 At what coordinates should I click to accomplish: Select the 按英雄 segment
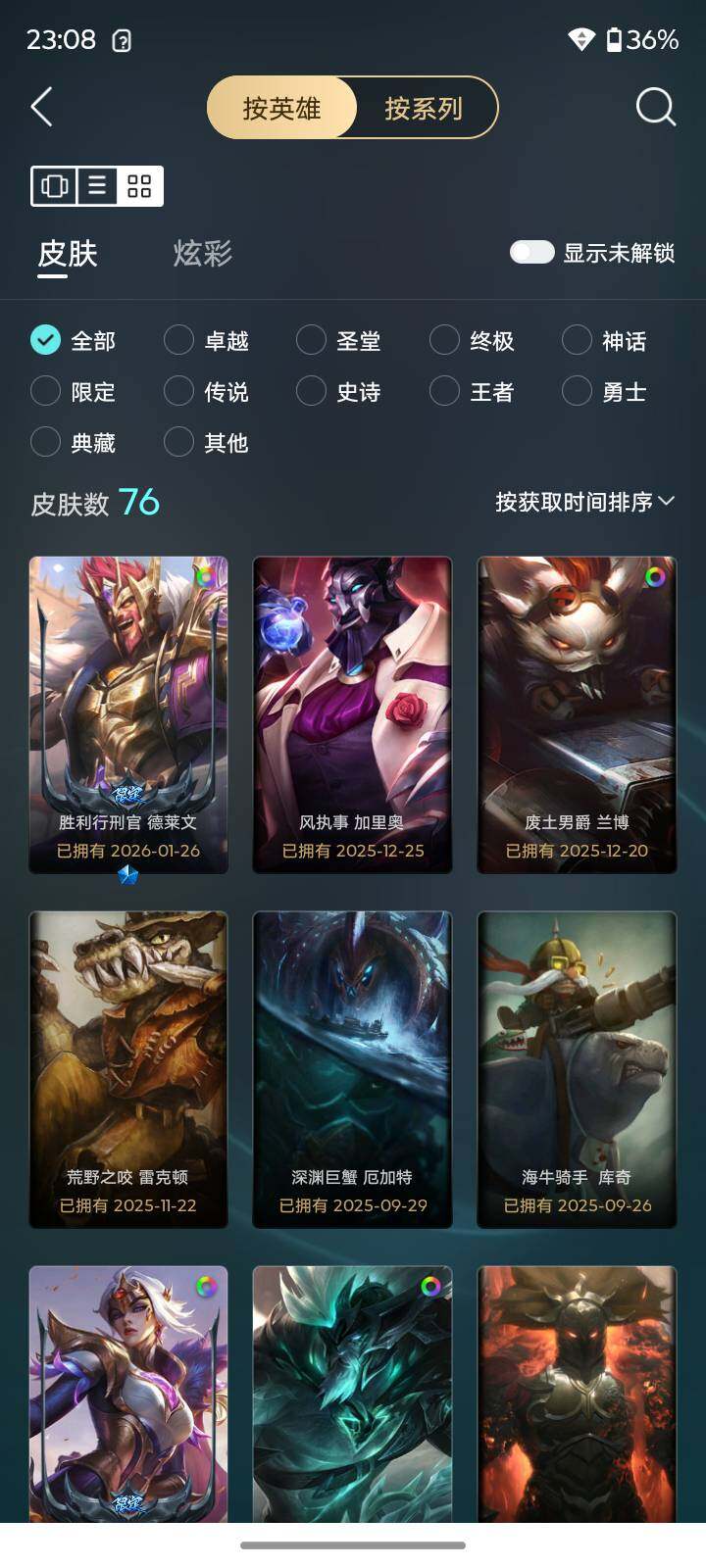click(x=281, y=108)
